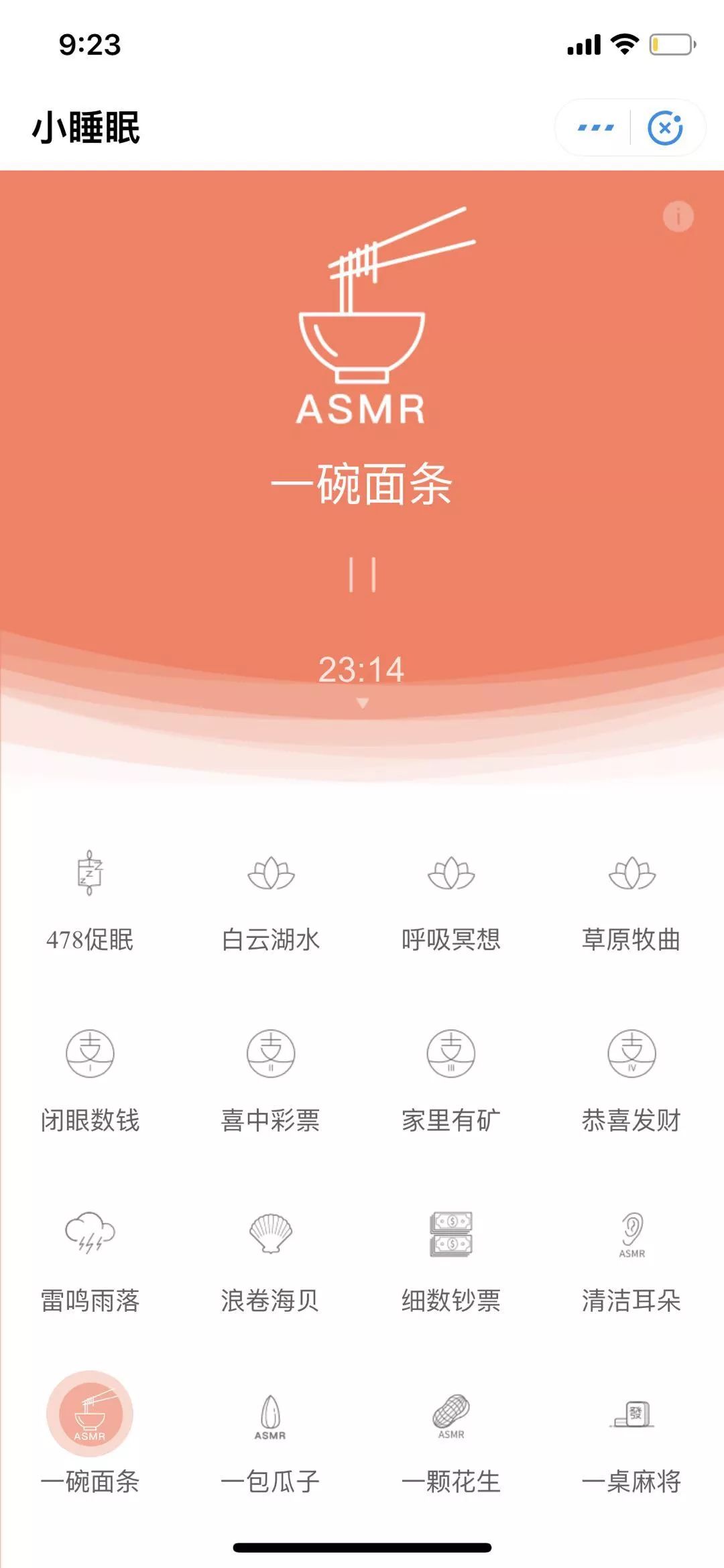Image resolution: width=724 pixels, height=1568 pixels.
Task: Pause the 一碗面条 playback
Action: point(362,575)
